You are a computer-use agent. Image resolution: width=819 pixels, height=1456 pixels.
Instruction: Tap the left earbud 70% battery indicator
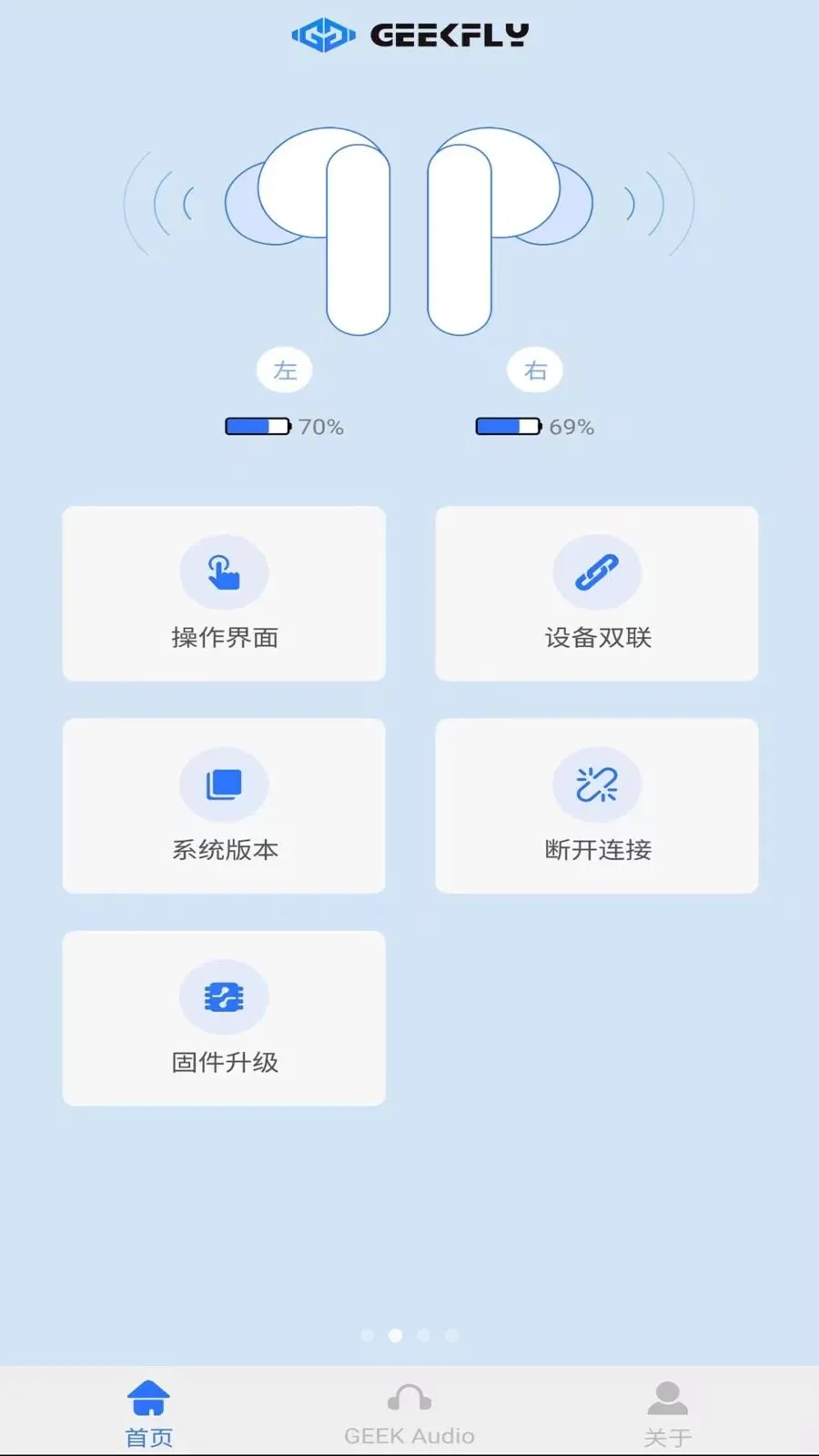282,425
